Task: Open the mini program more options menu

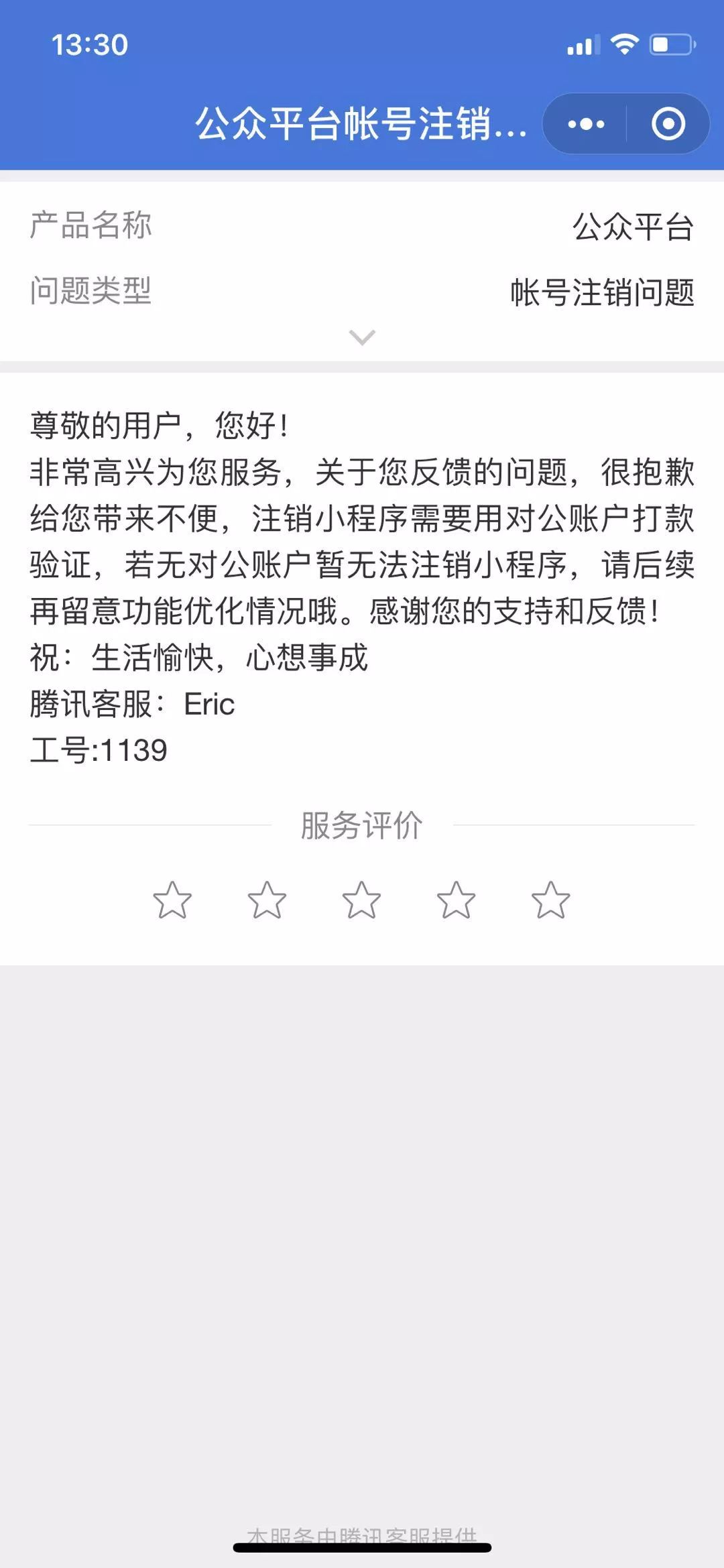Action: tap(586, 124)
